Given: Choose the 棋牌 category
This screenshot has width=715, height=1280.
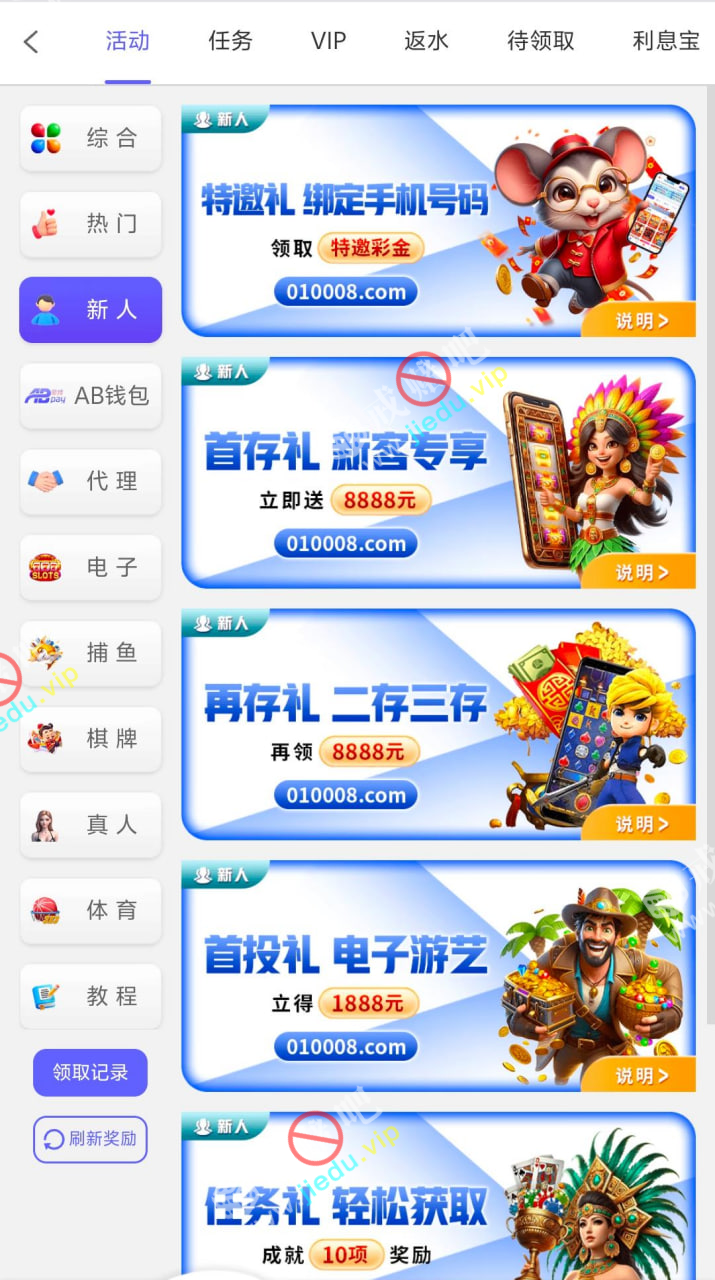Looking at the screenshot, I should coord(90,740).
